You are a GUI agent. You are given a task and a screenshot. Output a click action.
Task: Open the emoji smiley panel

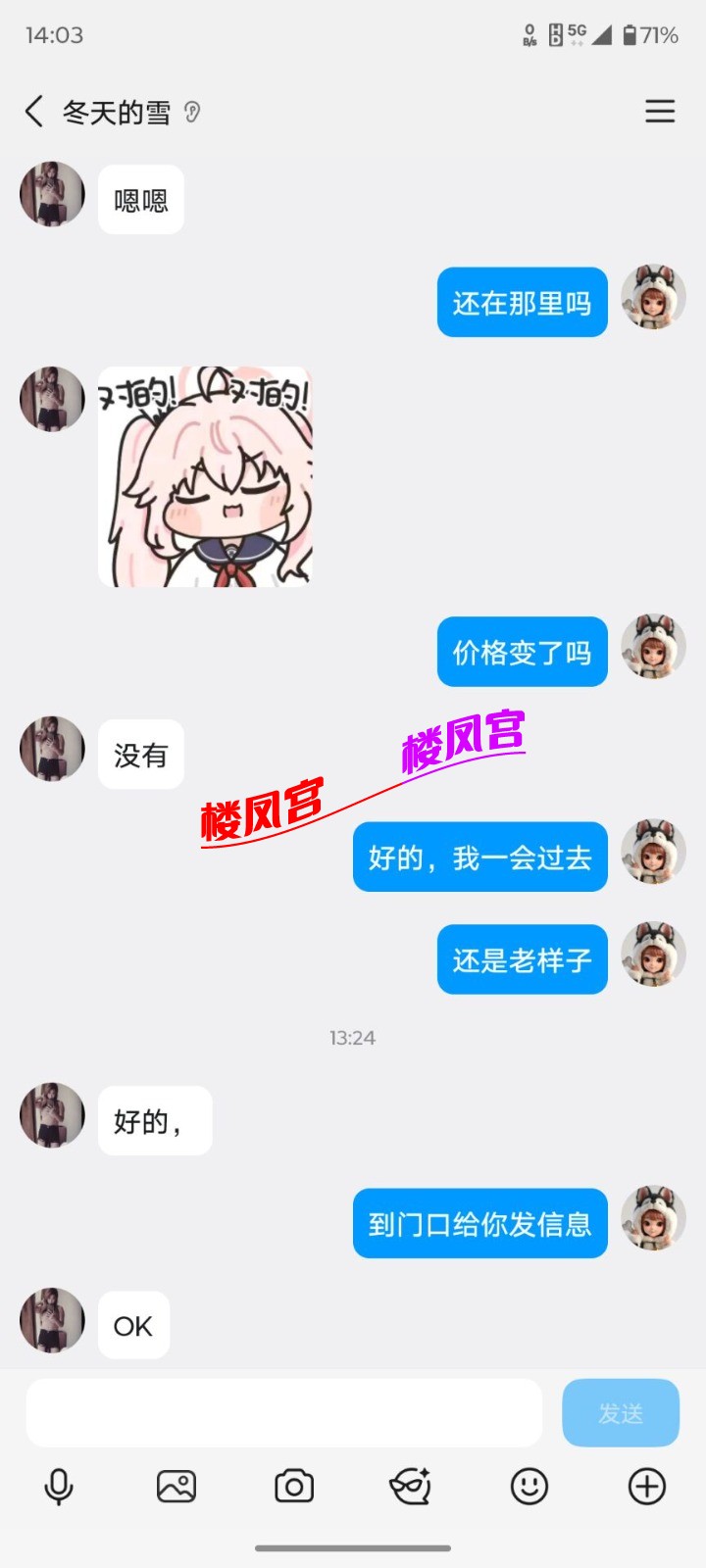point(529,1487)
